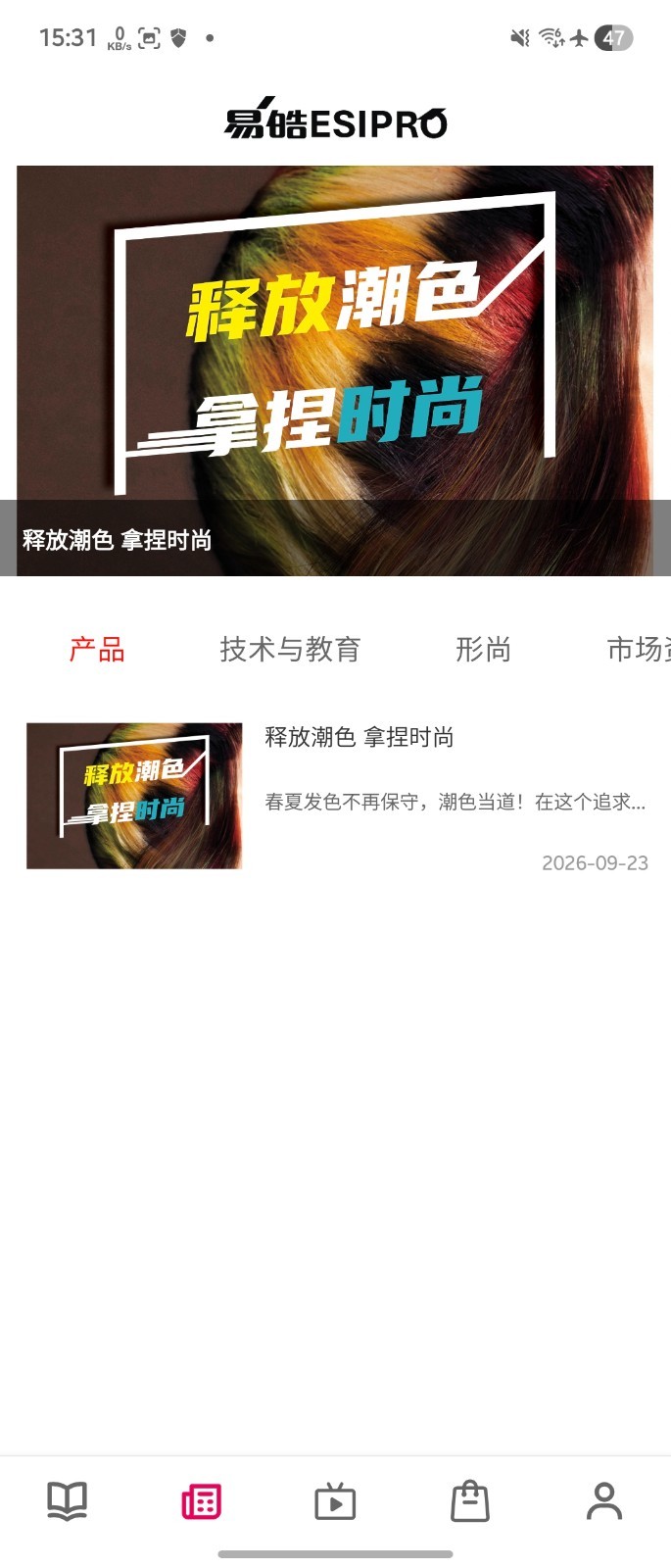
Task: Tap the highlighted news list tab in bottom bar
Action: pyautogui.click(x=202, y=1500)
